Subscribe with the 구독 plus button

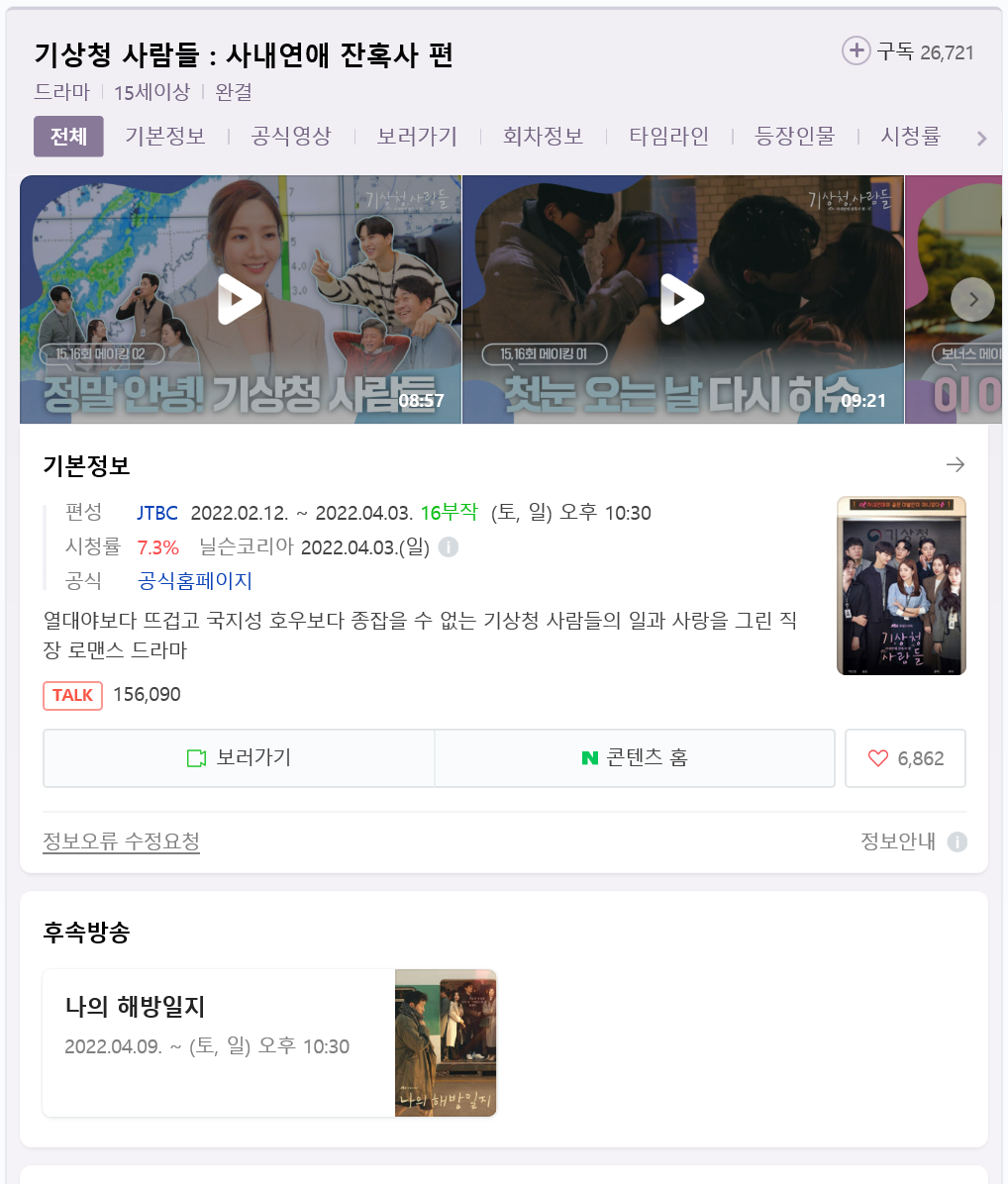pyautogui.click(x=856, y=50)
